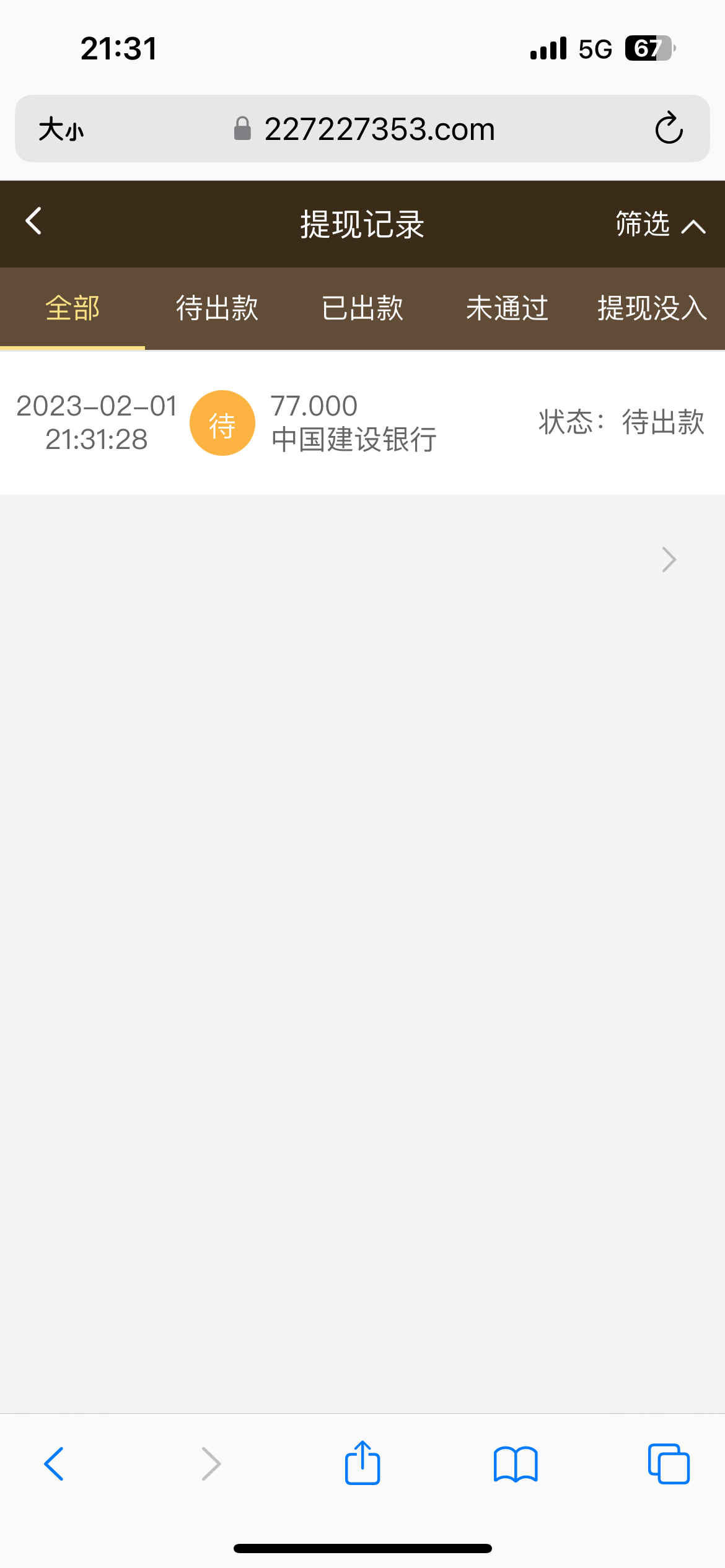
Task: Open Safari bookmarks
Action: tap(516, 1464)
